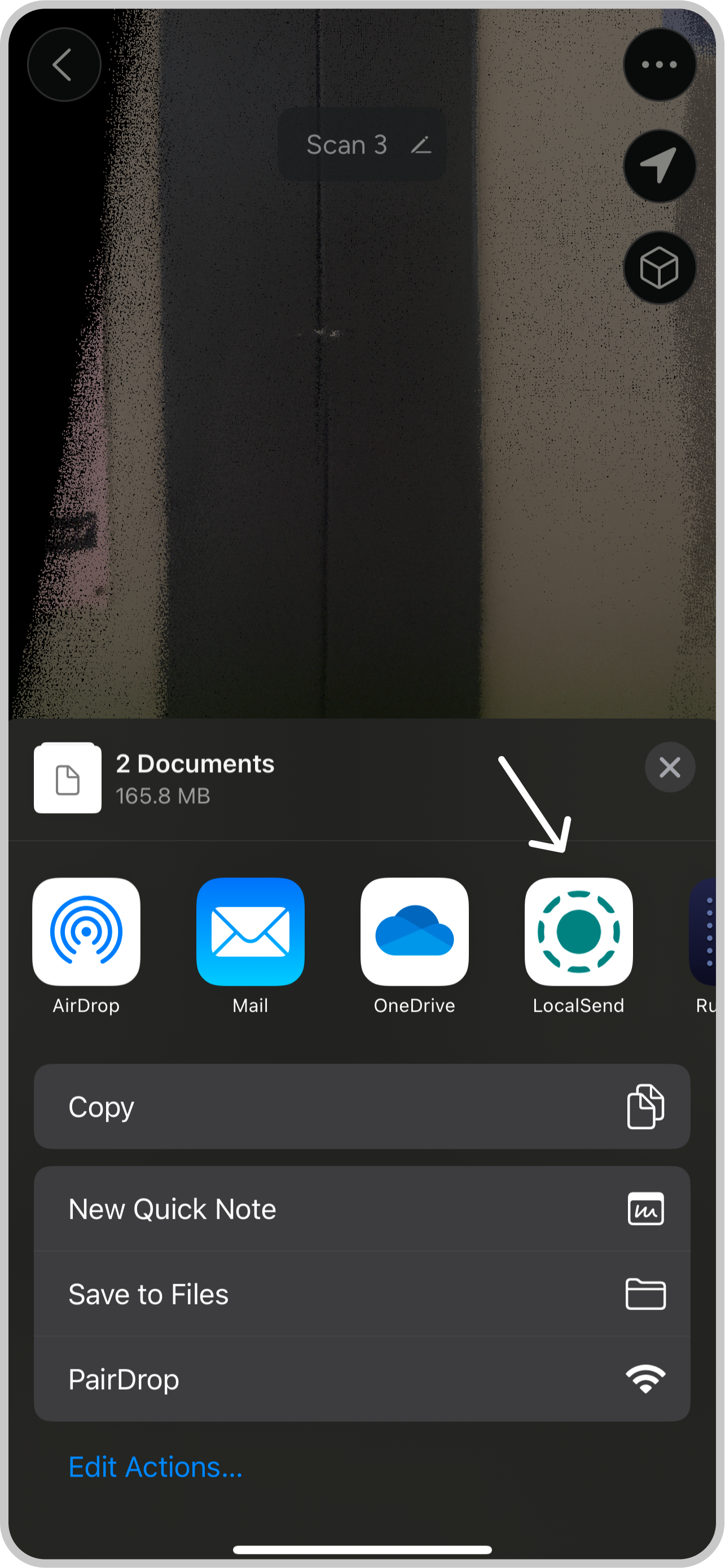Send the documents with LocalSend
The width and height of the screenshot is (725, 1568).
click(578, 932)
